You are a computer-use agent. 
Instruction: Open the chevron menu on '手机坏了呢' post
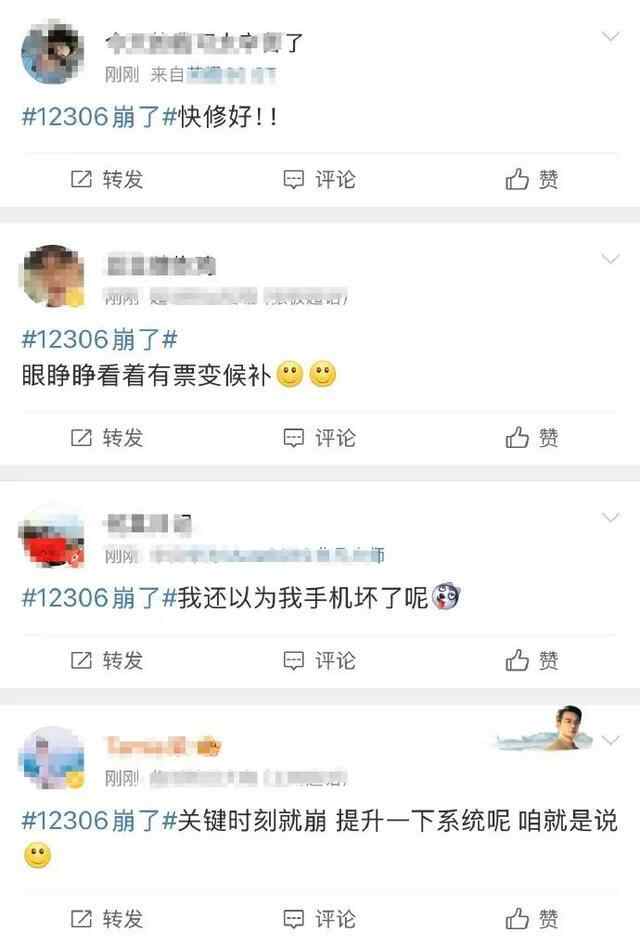(610, 518)
